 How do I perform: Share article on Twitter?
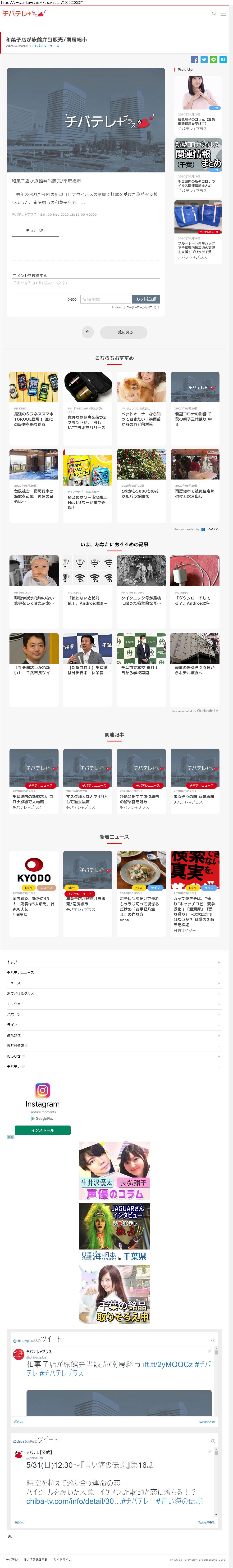coord(204,60)
